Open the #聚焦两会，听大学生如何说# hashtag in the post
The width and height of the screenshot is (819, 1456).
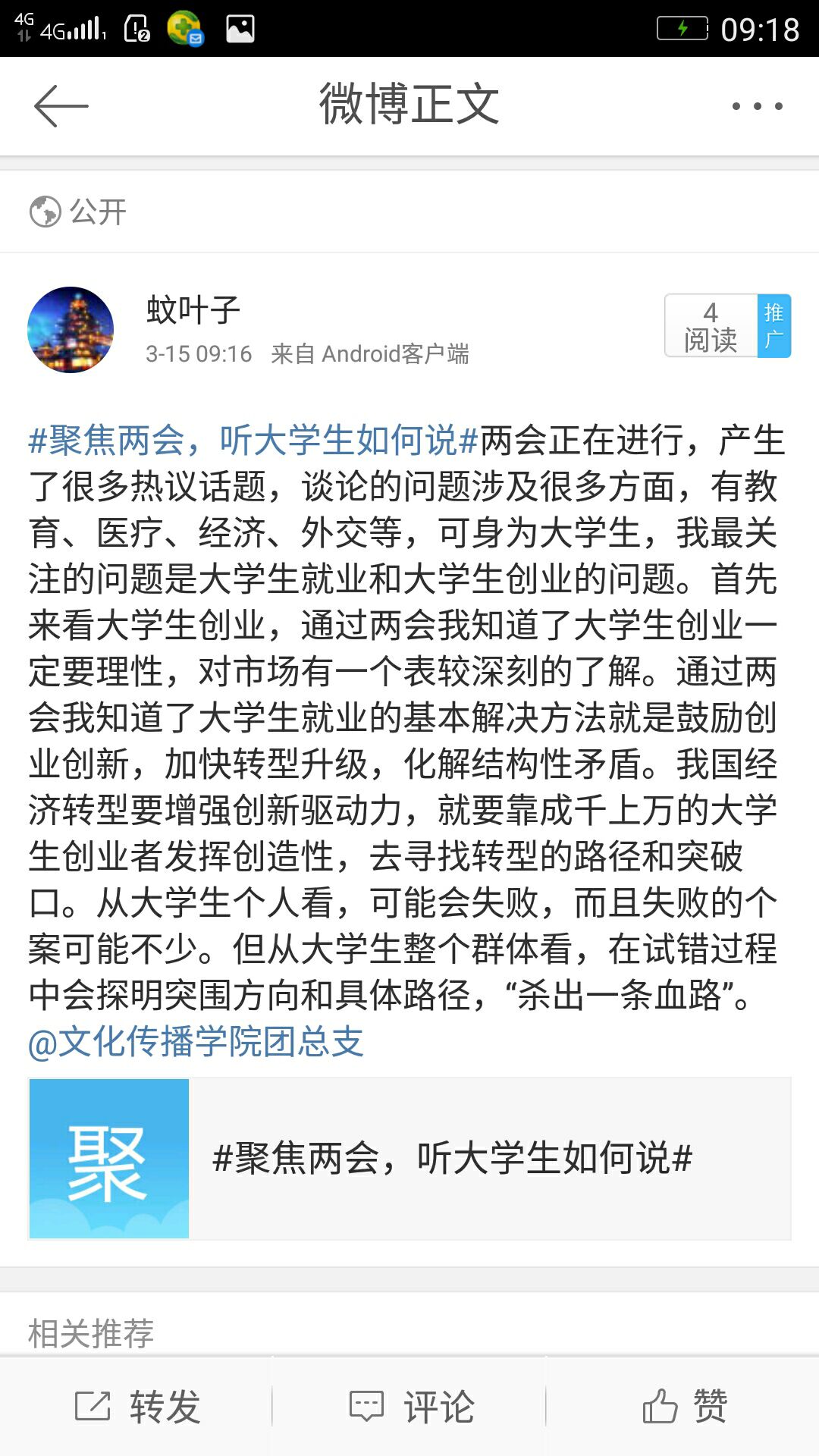click(x=253, y=441)
